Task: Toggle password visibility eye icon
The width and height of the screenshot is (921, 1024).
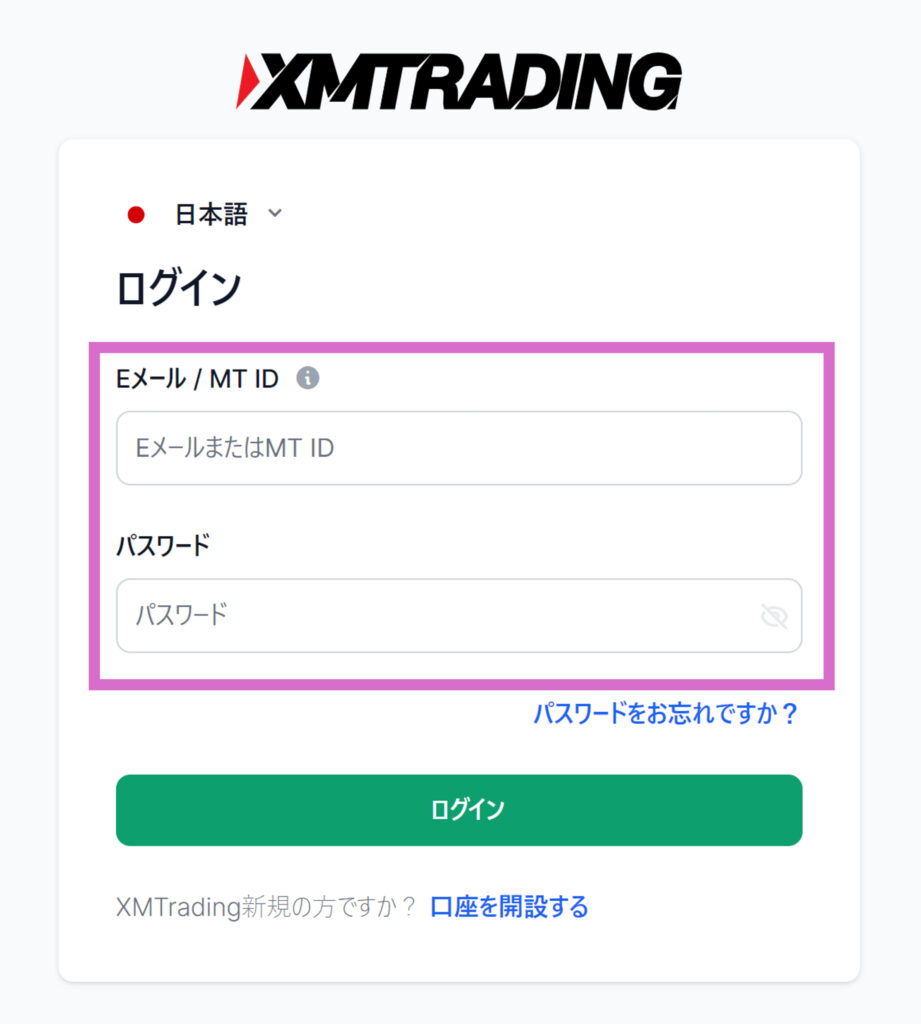Action: pos(773,616)
